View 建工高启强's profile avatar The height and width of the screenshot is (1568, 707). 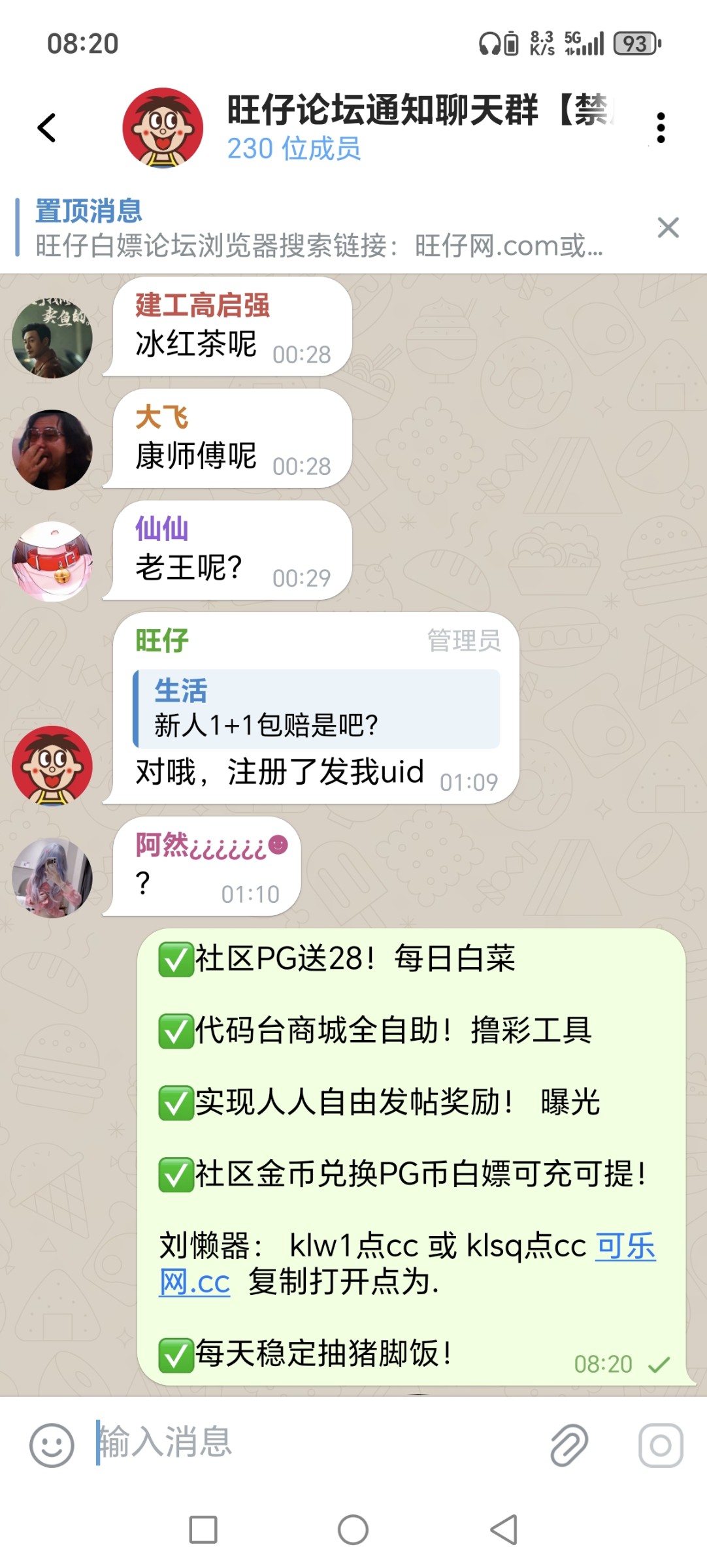coord(52,338)
